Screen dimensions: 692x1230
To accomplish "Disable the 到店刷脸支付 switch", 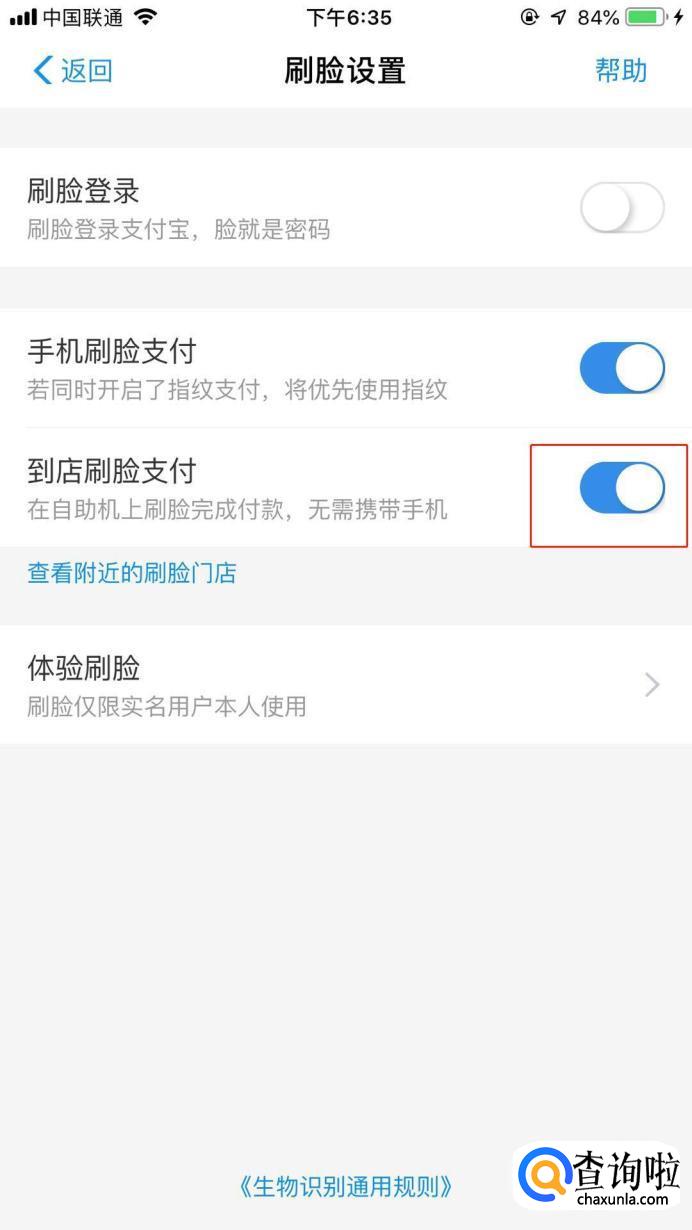I will pos(622,488).
